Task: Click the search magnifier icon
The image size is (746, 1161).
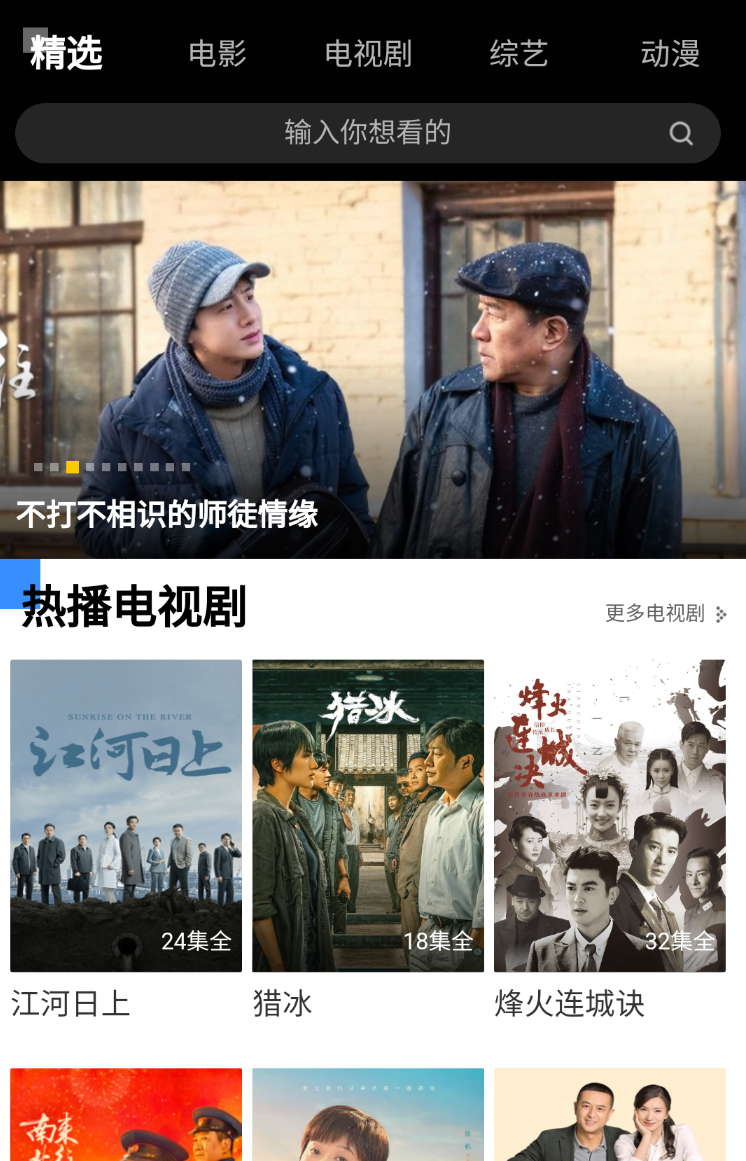Action: [x=681, y=133]
